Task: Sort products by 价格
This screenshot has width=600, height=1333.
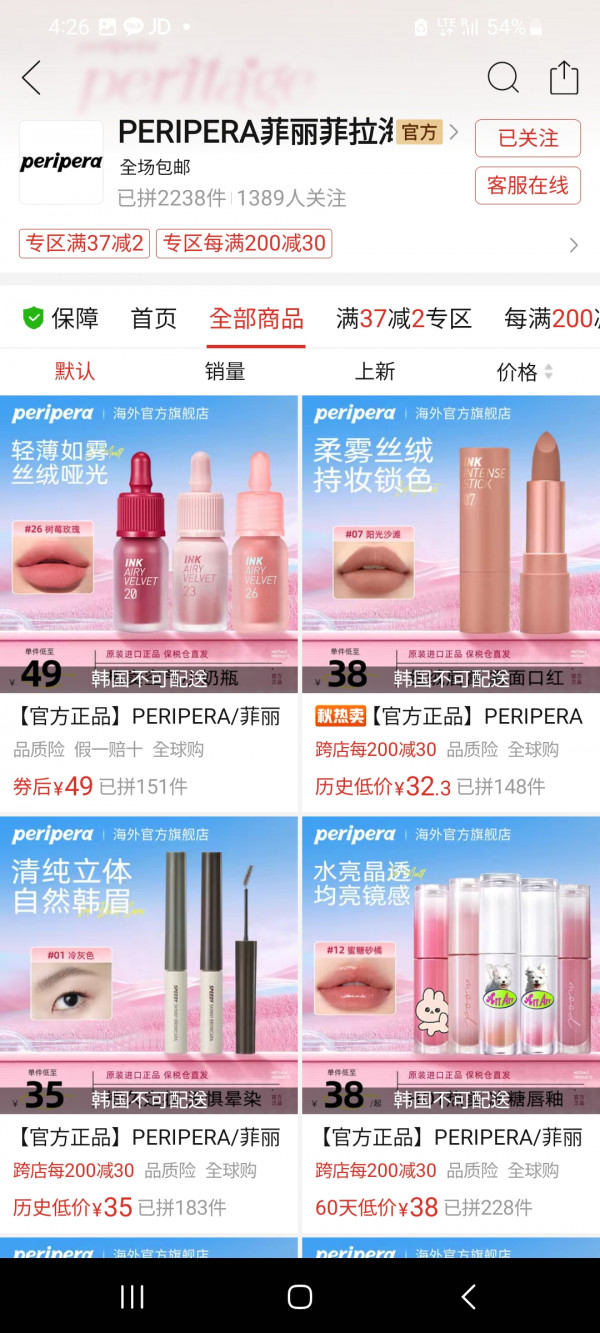Action: click(x=524, y=372)
